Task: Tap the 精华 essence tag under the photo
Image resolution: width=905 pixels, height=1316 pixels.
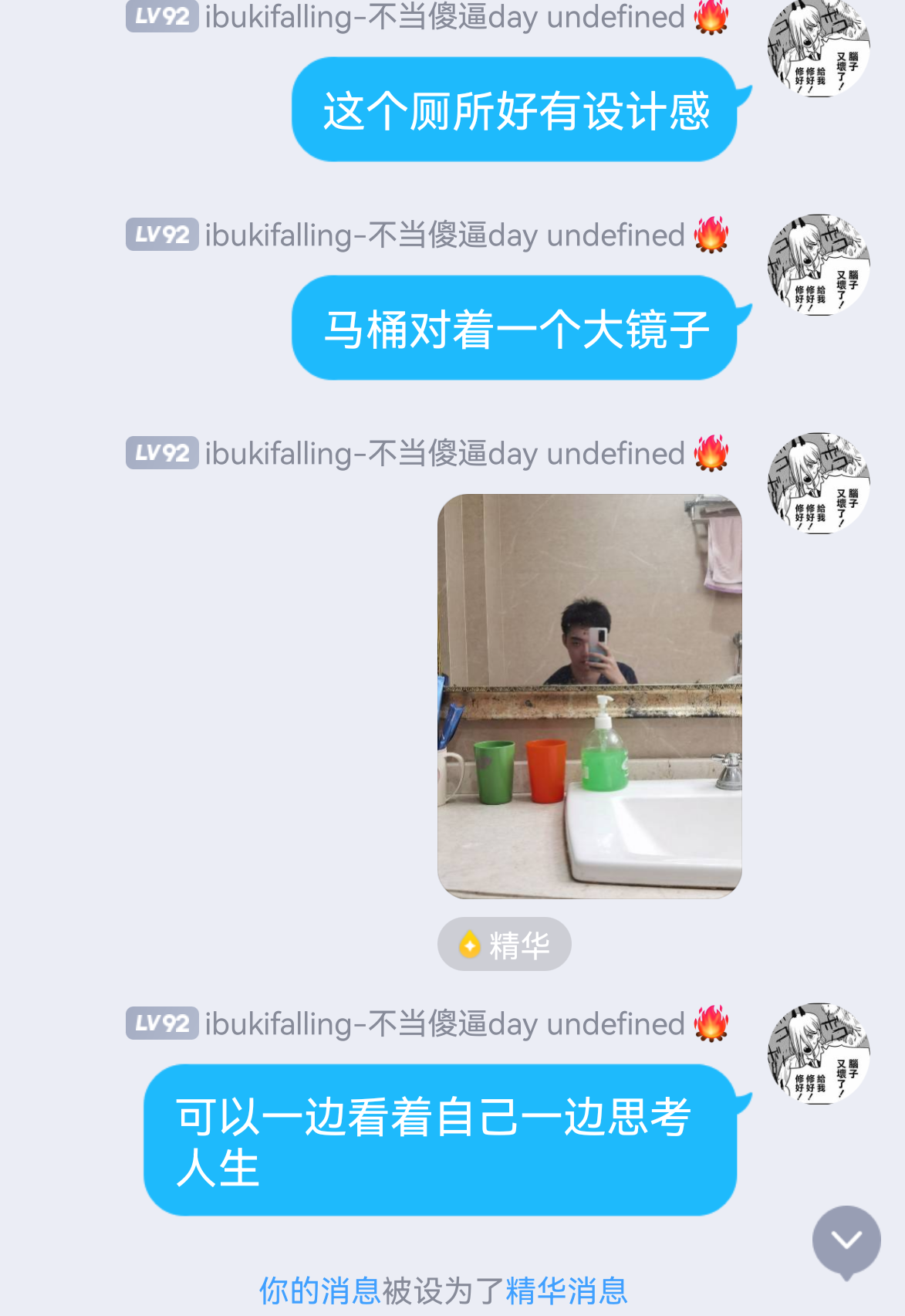Action: [504, 944]
